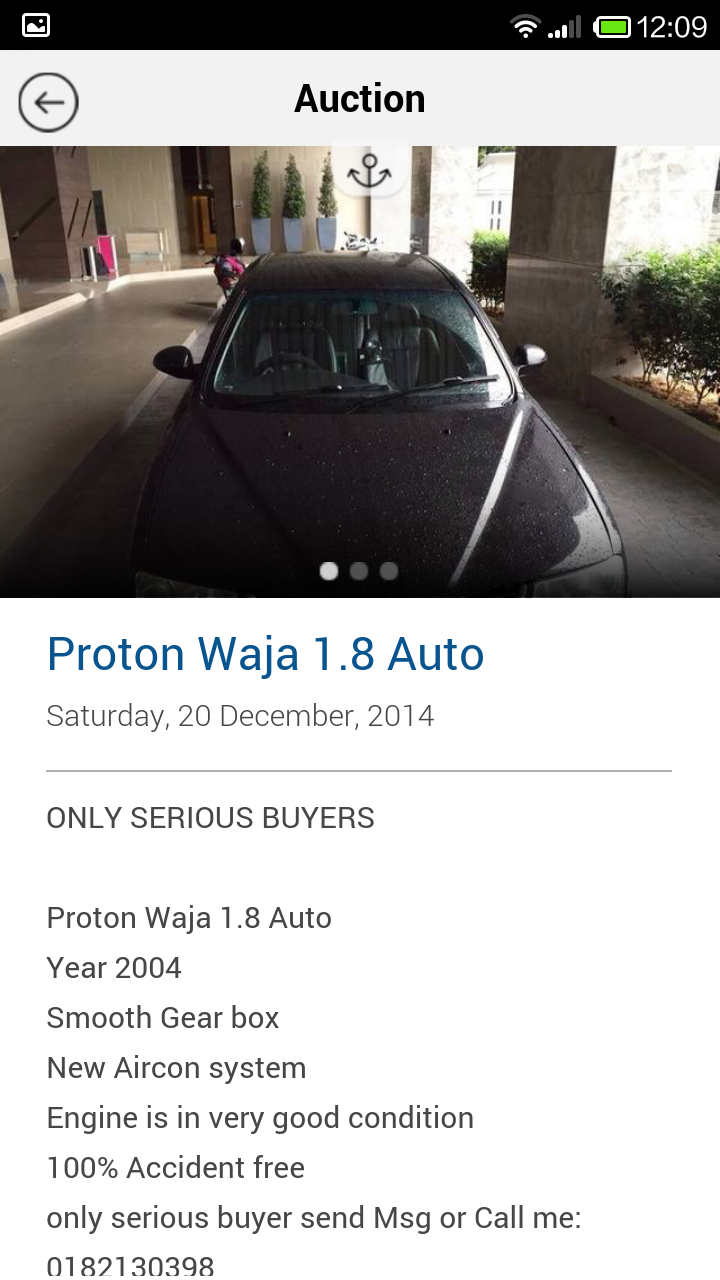Tap the anchor icon above the car photo

point(369,171)
